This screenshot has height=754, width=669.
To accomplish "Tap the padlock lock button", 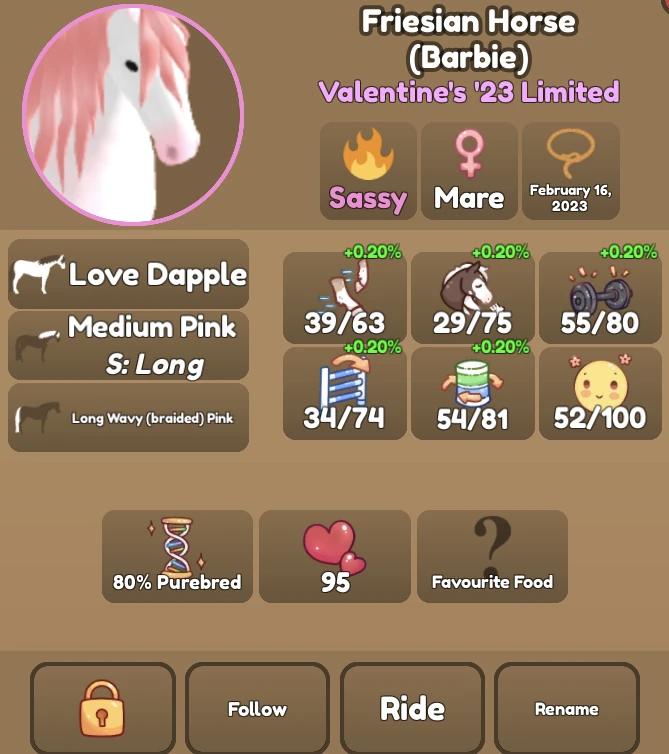I will click(x=103, y=708).
